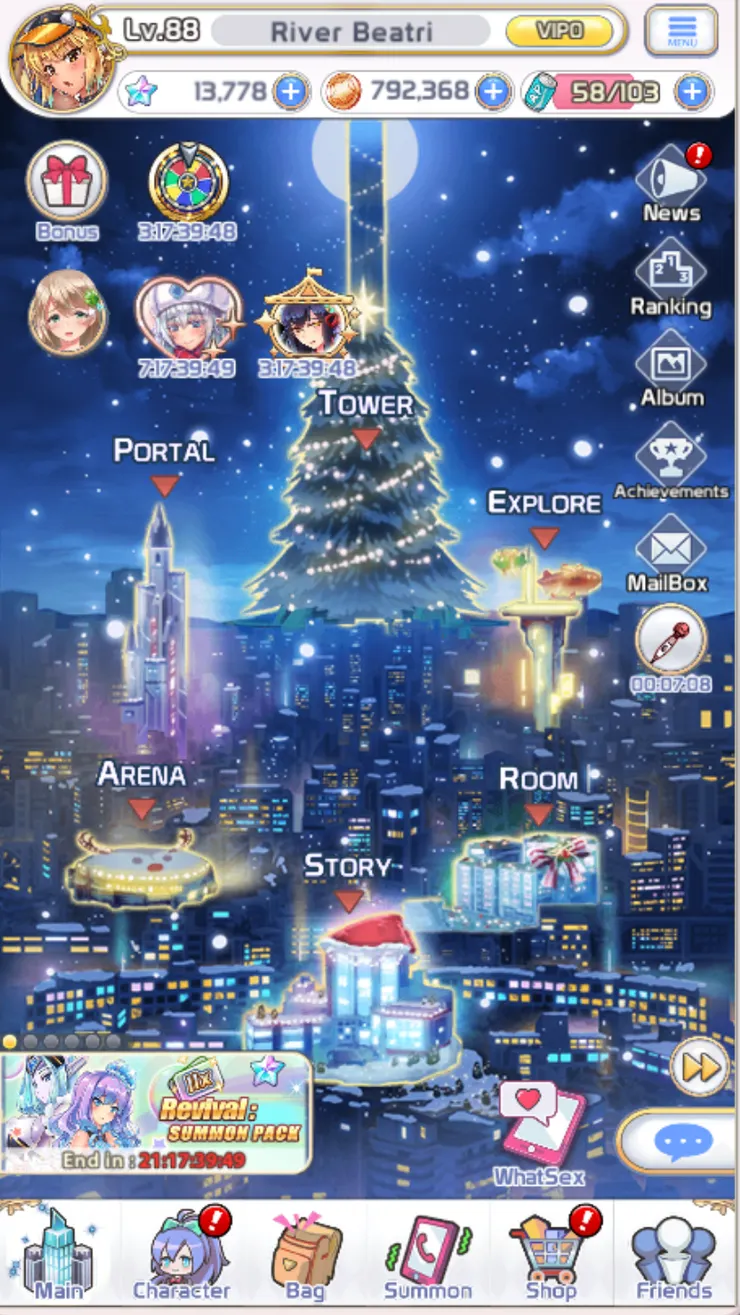Switch to the Character tab

pos(183,1257)
